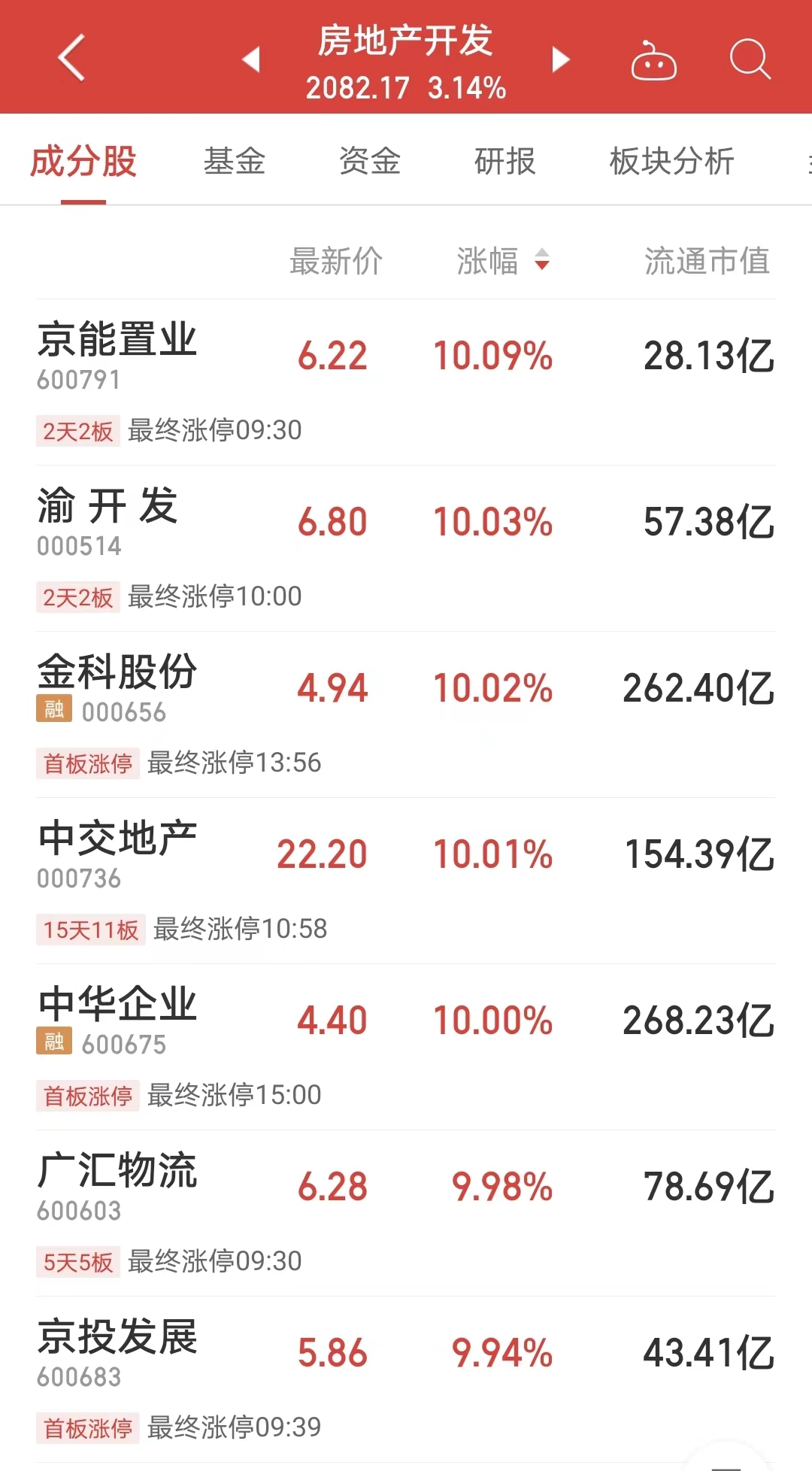Viewport: 812px width, 1471px height.
Task: Open the 研报 tab
Action: click(504, 161)
